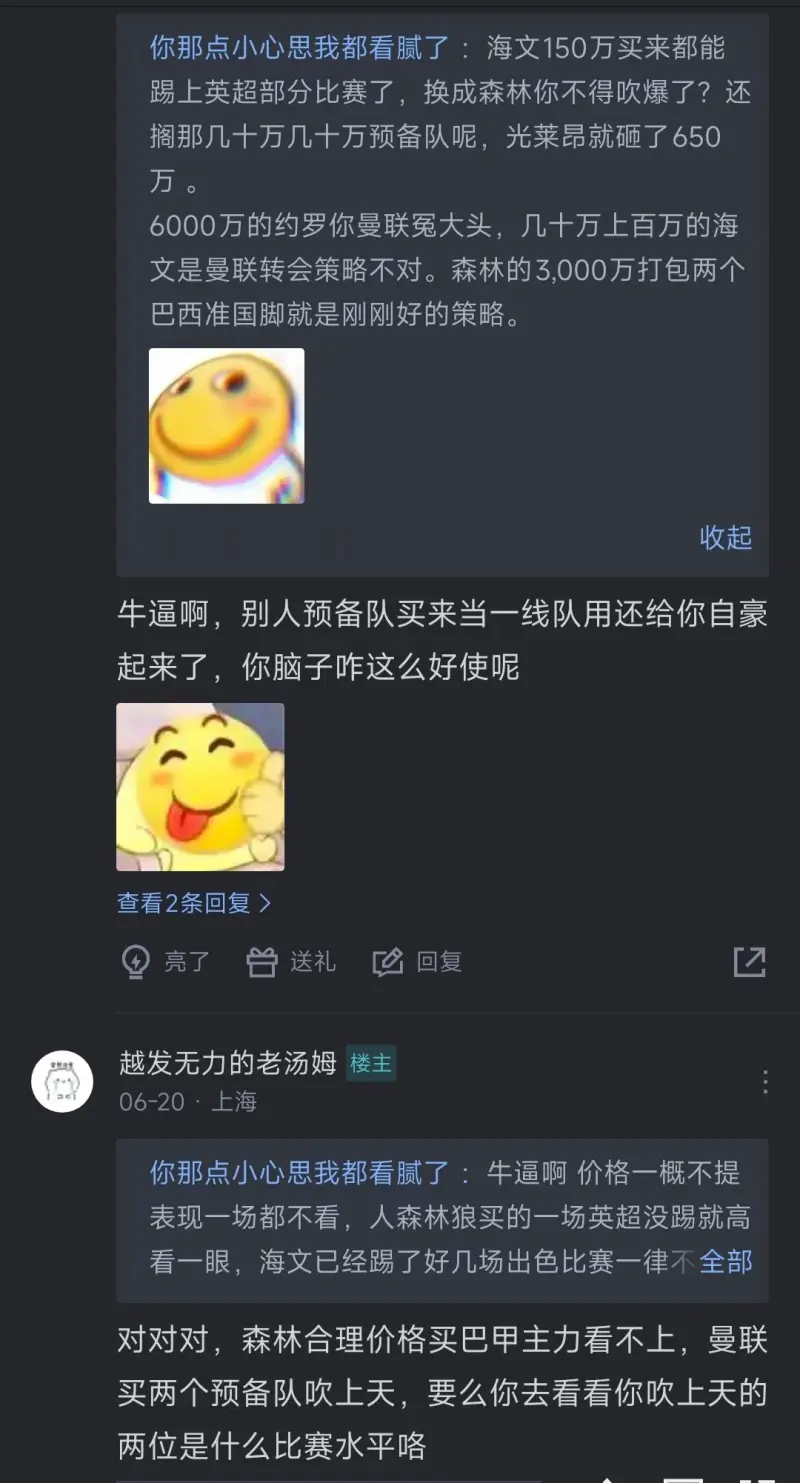The width and height of the screenshot is (800, 1483).
Task: Reply to this comment with 回复
Action: (x=417, y=962)
